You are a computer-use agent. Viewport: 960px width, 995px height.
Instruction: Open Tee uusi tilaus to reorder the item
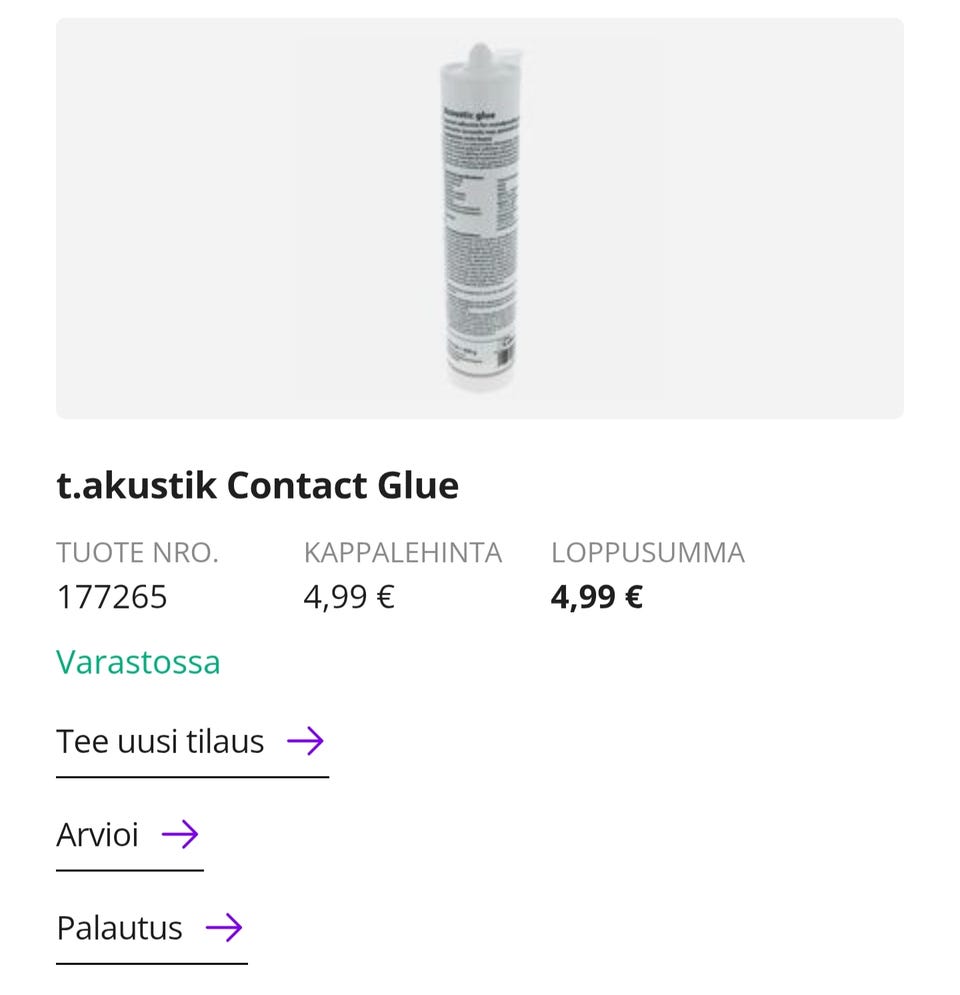(160, 741)
